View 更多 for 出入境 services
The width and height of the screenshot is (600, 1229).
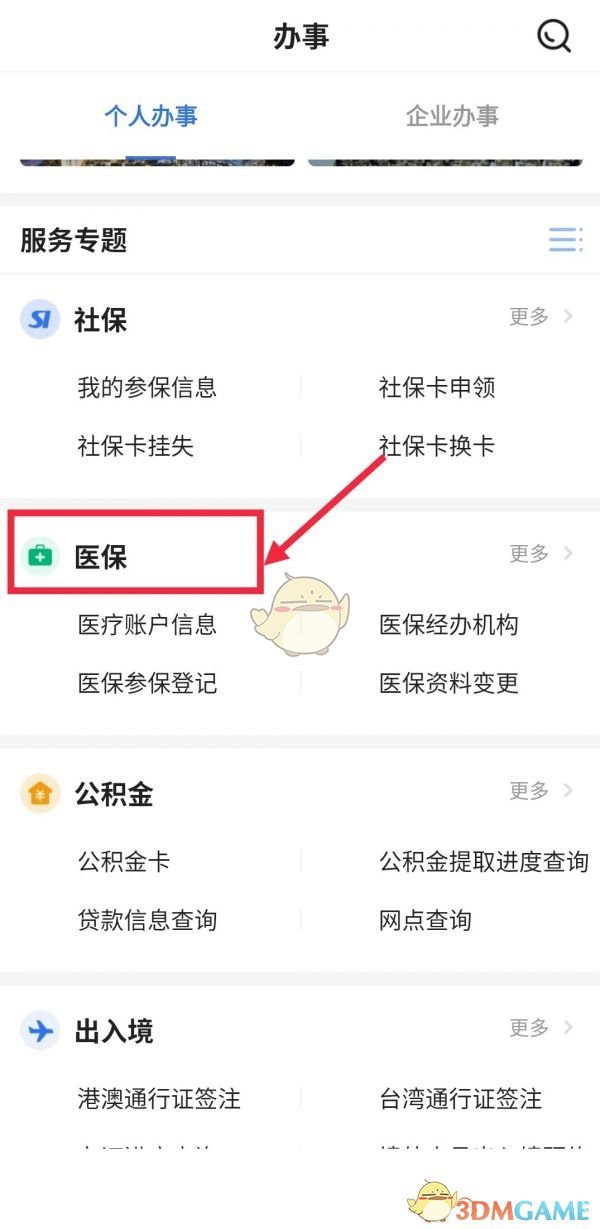pyautogui.click(x=540, y=1027)
